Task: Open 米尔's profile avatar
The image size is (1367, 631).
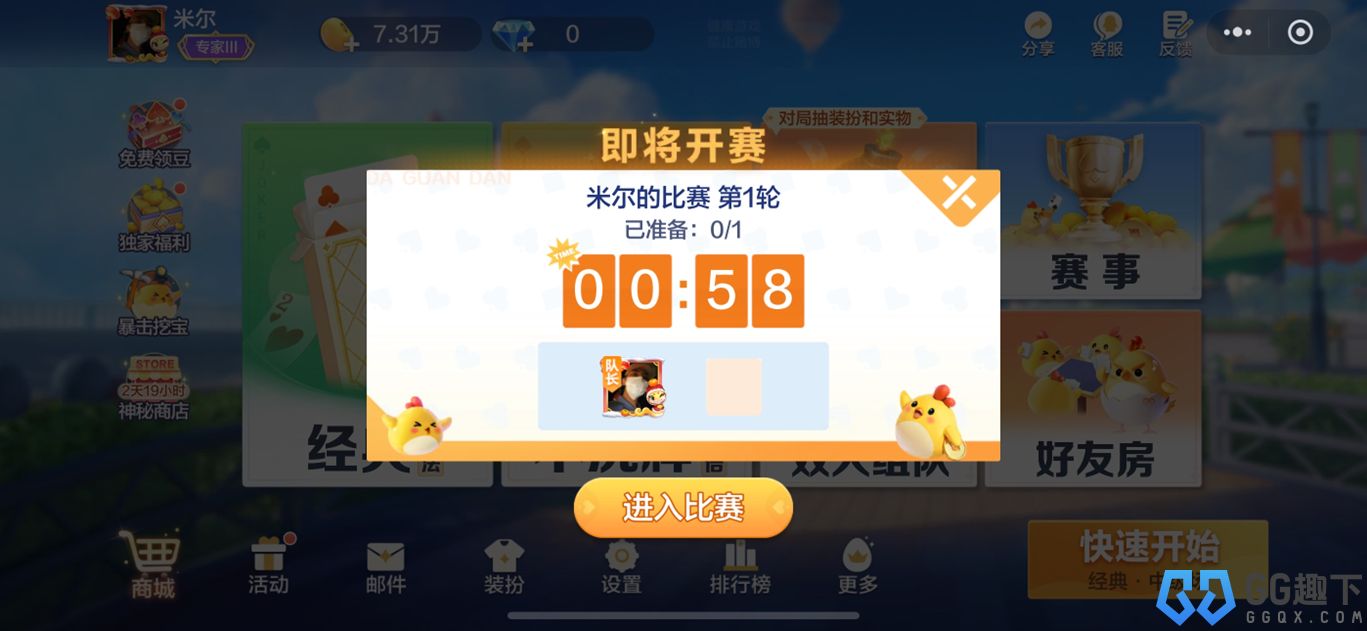Action: (x=137, y=33)
